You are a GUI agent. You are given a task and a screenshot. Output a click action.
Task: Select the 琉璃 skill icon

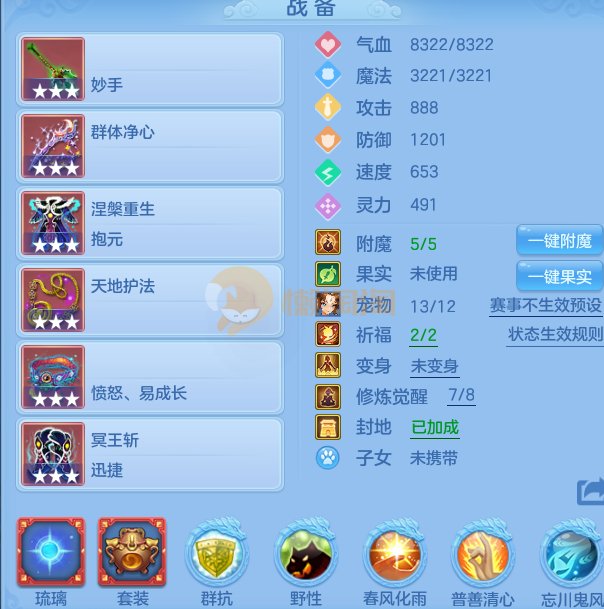point(50,552)
